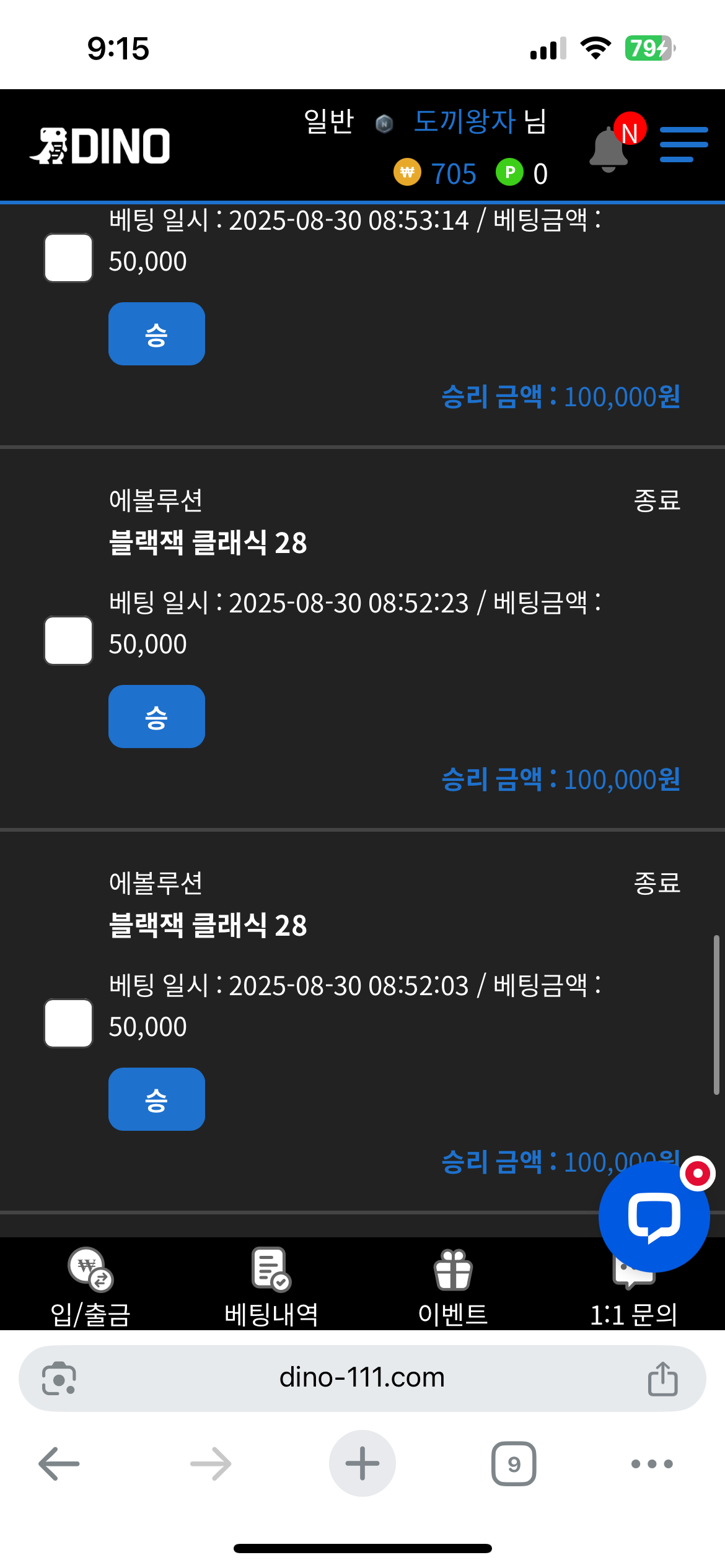Image resolution: width=725 pixels, height=1568 pixels.
Task: Open the notifications bell
Action: point(609,149)
